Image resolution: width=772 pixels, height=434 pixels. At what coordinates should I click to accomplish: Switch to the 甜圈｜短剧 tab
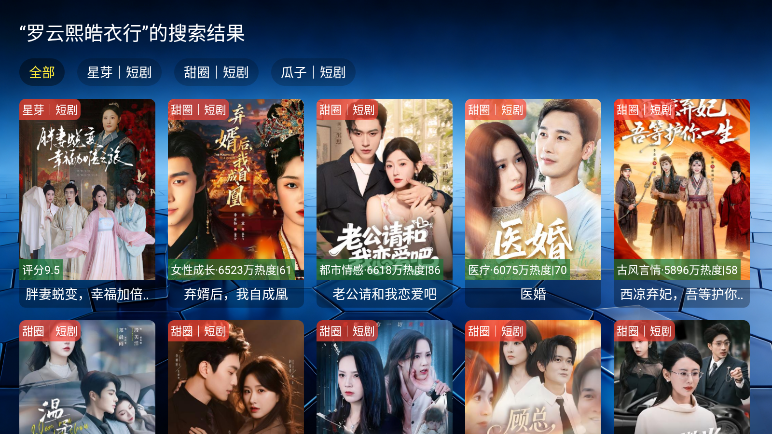[x=215, y=72]
